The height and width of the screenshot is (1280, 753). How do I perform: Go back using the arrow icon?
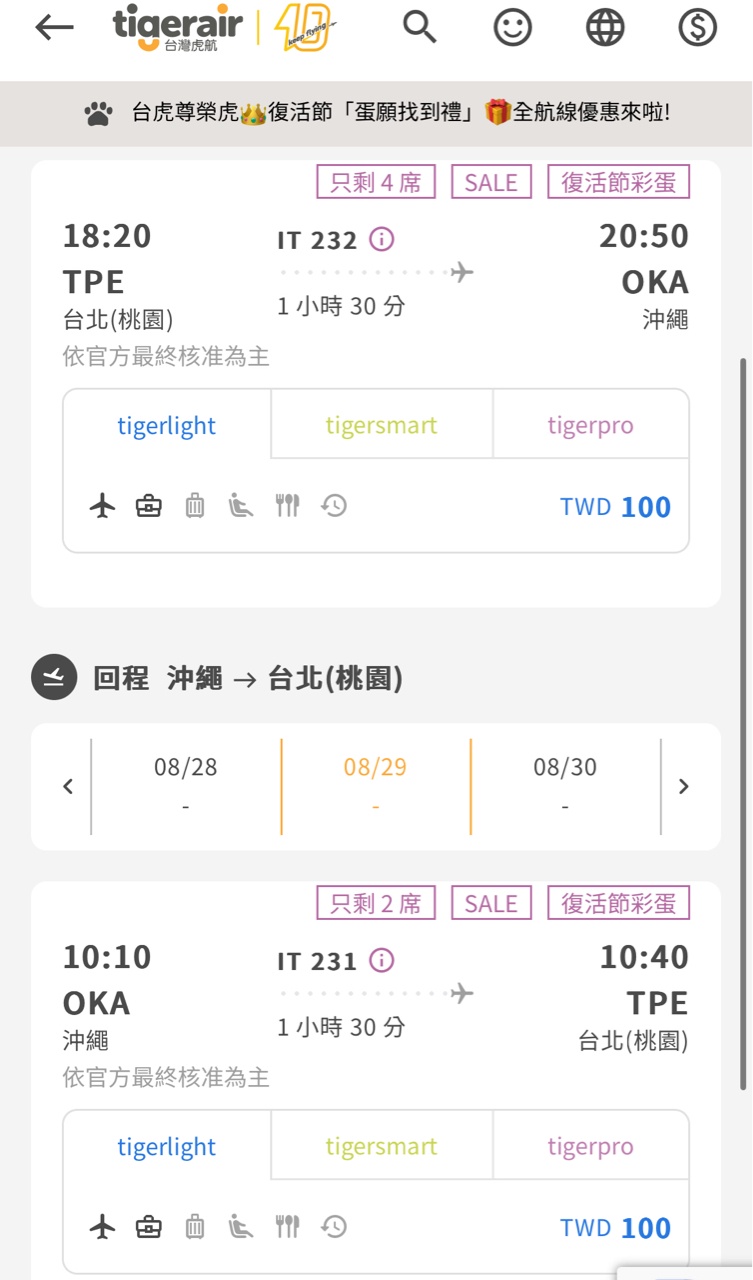54,28
